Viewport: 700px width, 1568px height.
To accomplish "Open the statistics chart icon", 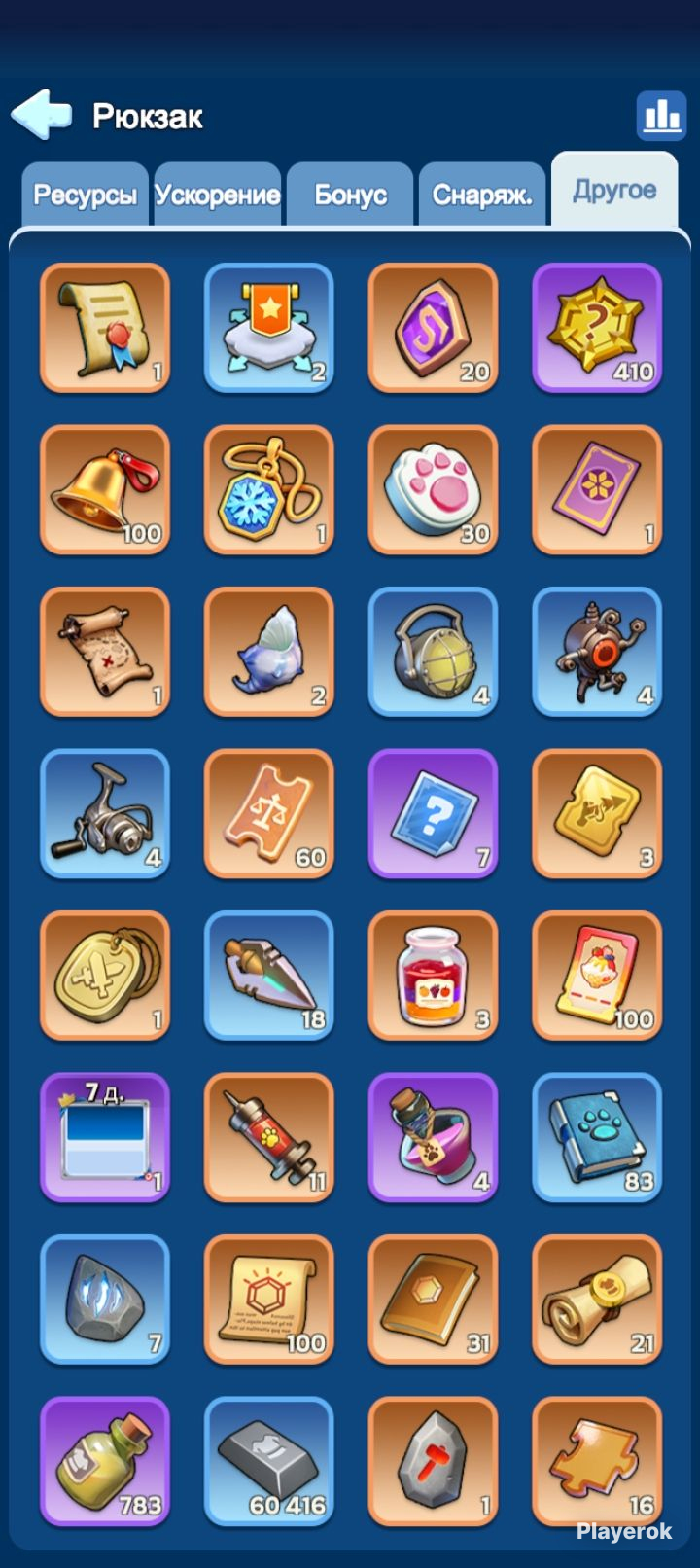I will coord(662,117).
